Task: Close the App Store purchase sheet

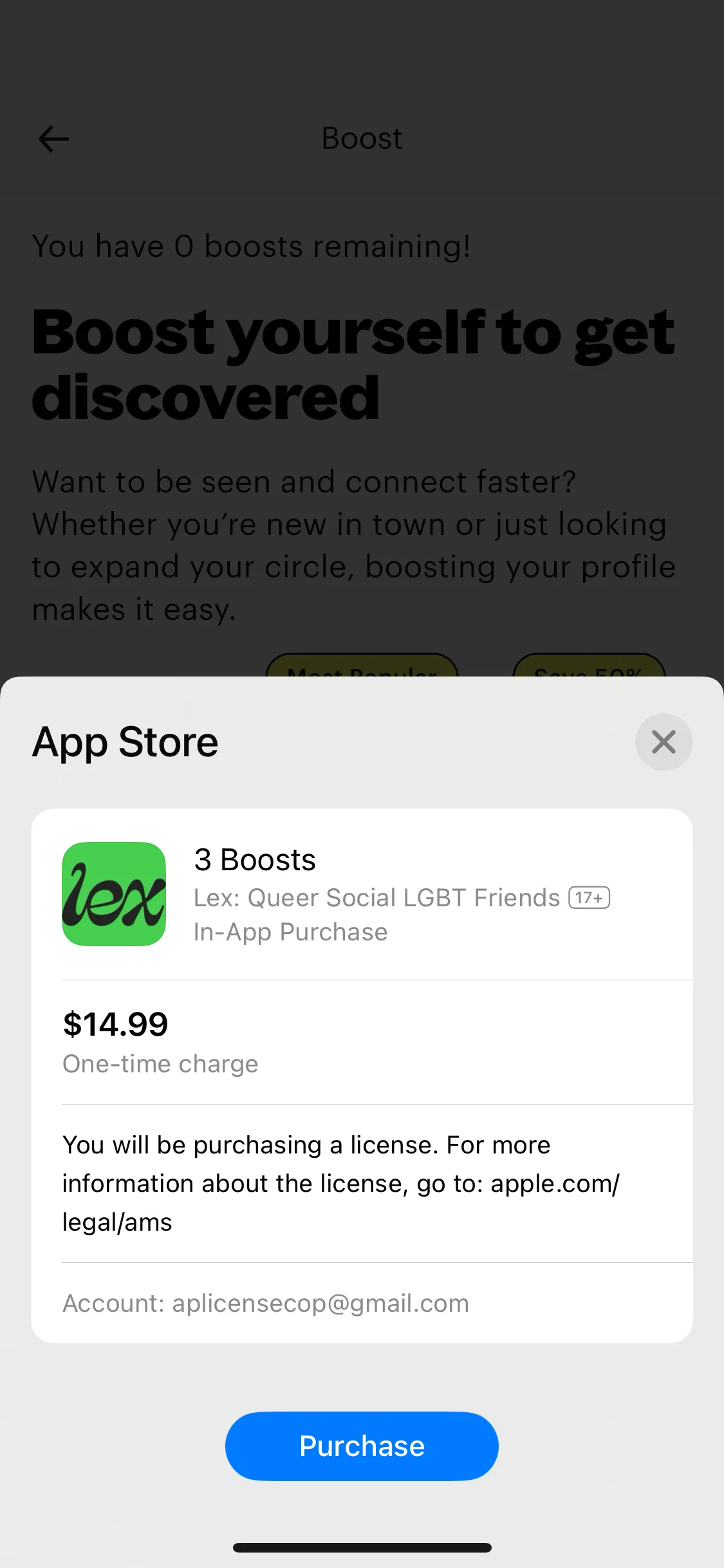Action: (664, 742)
